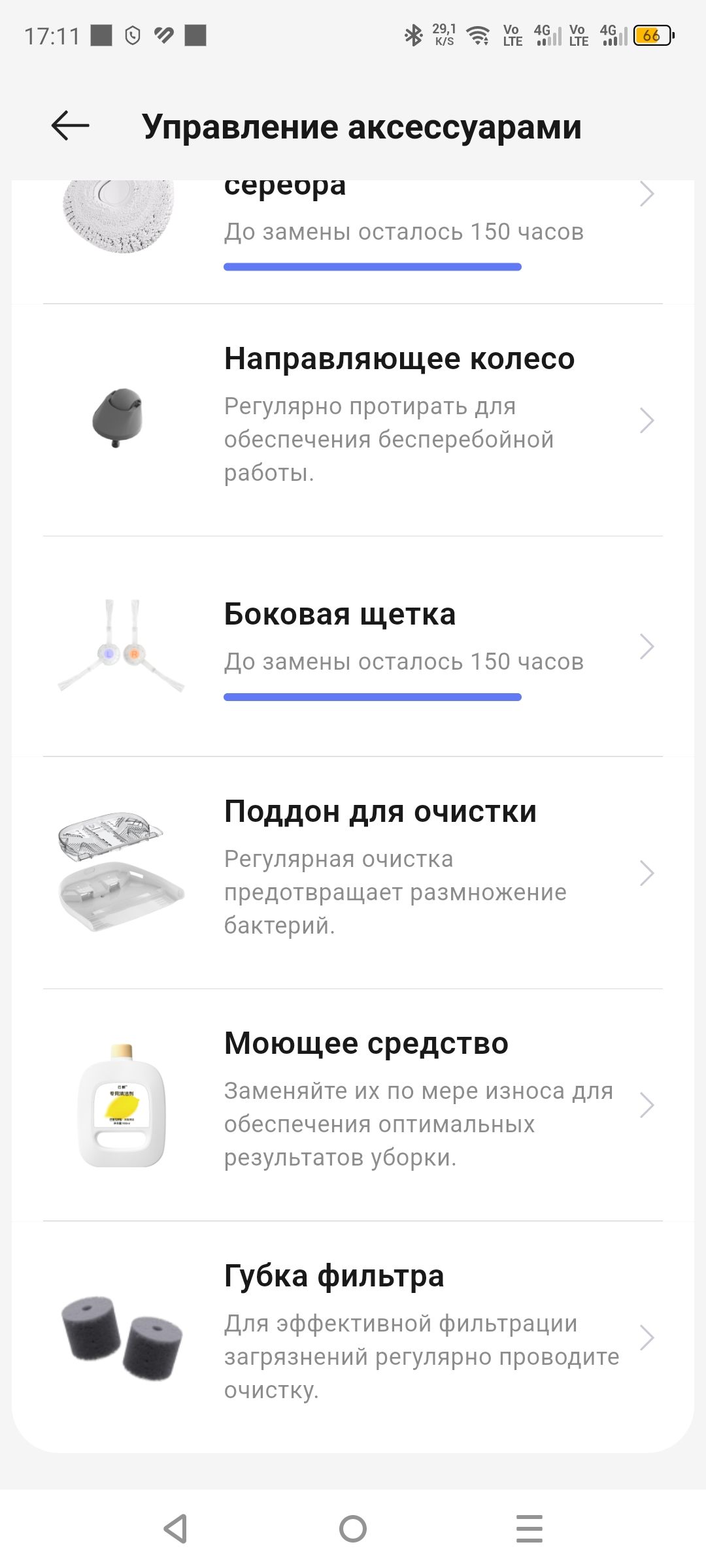Image resolution: width=706 pixels, height=1568 pixels.
Task: Open the Направляющее колесо row
Action: [x=353, y=420]
